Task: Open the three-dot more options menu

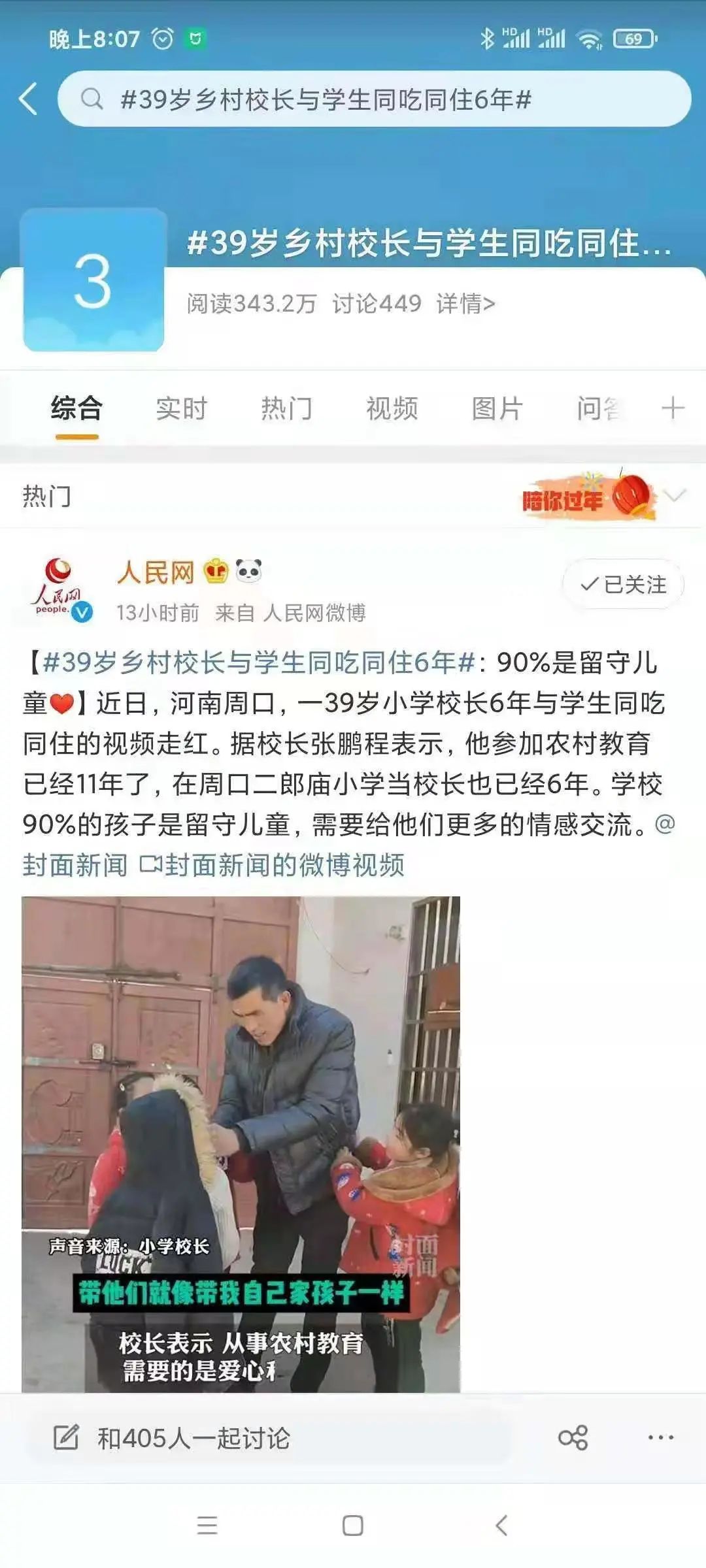Action: [661, 1438]
